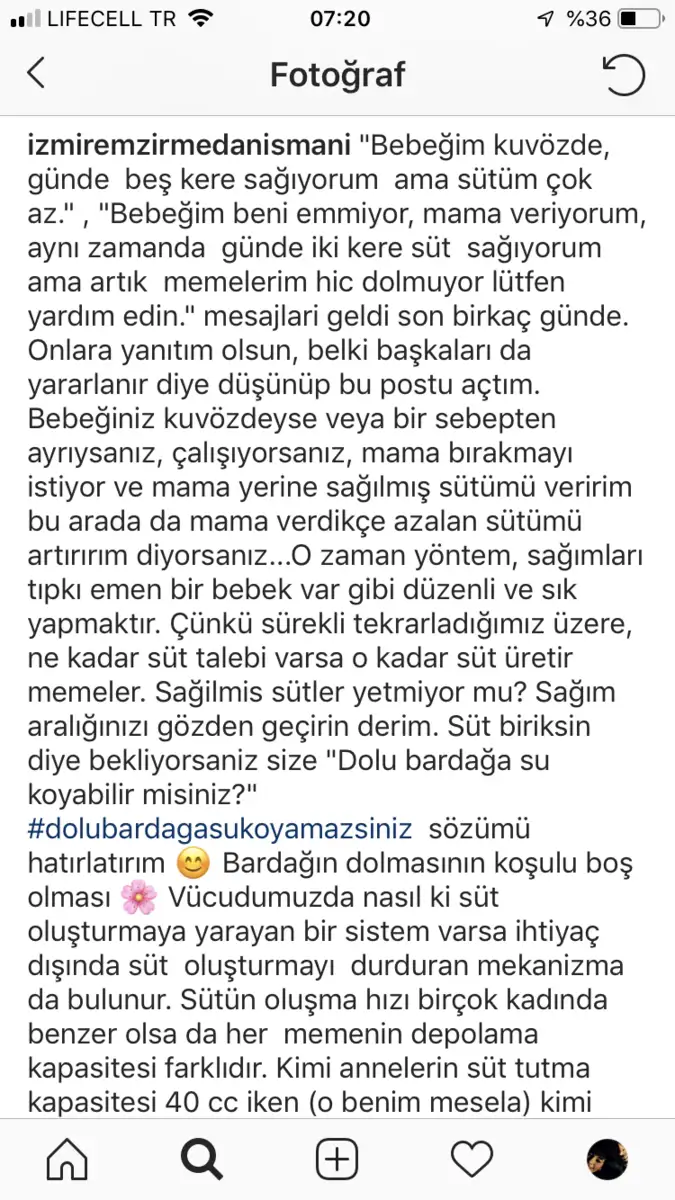Go back from the Fotoğraf screen

click(x=36, y=74)
